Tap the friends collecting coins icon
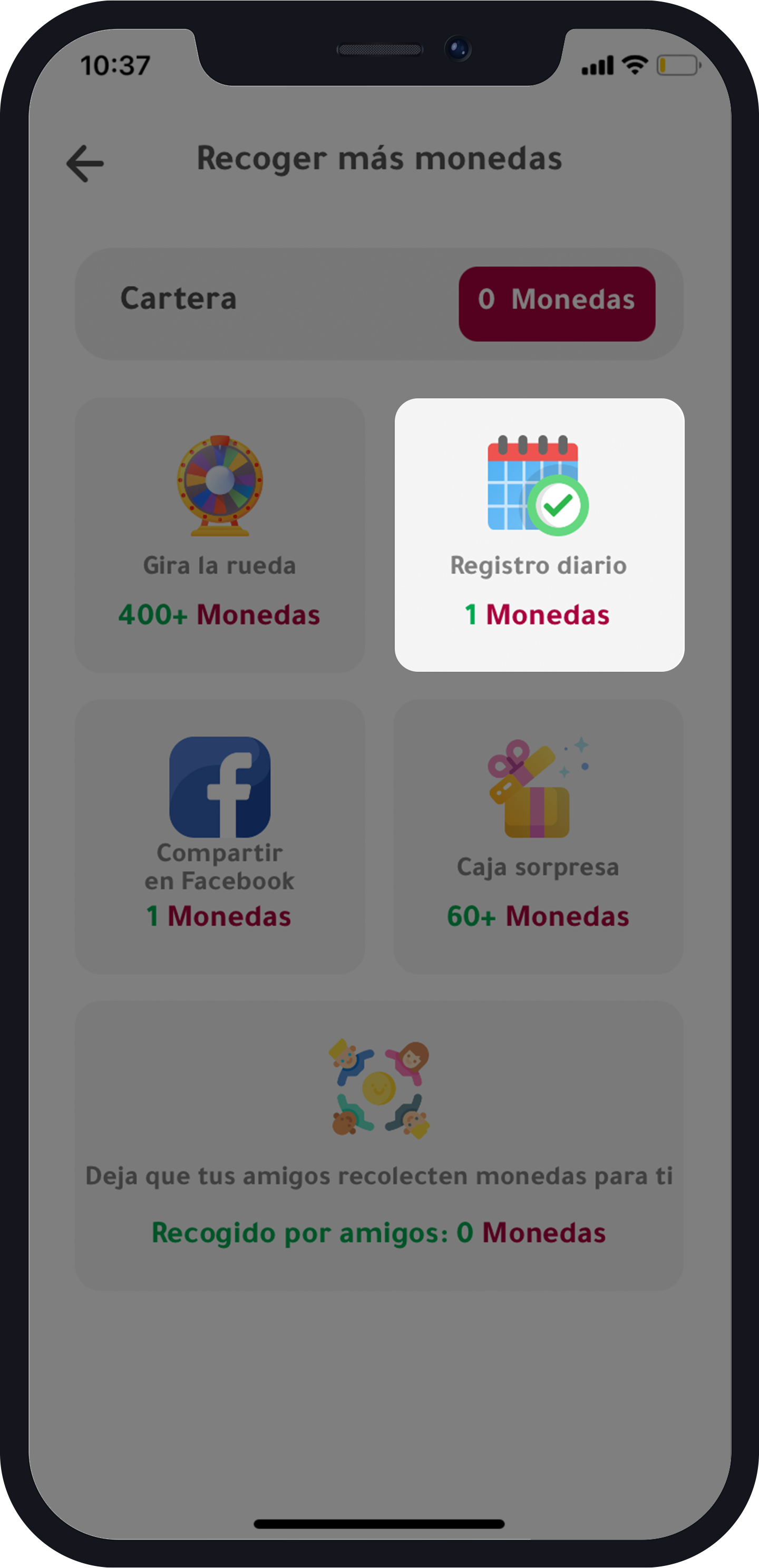The width and height of the screenshot is (759, 1568). click(381, 1090)
